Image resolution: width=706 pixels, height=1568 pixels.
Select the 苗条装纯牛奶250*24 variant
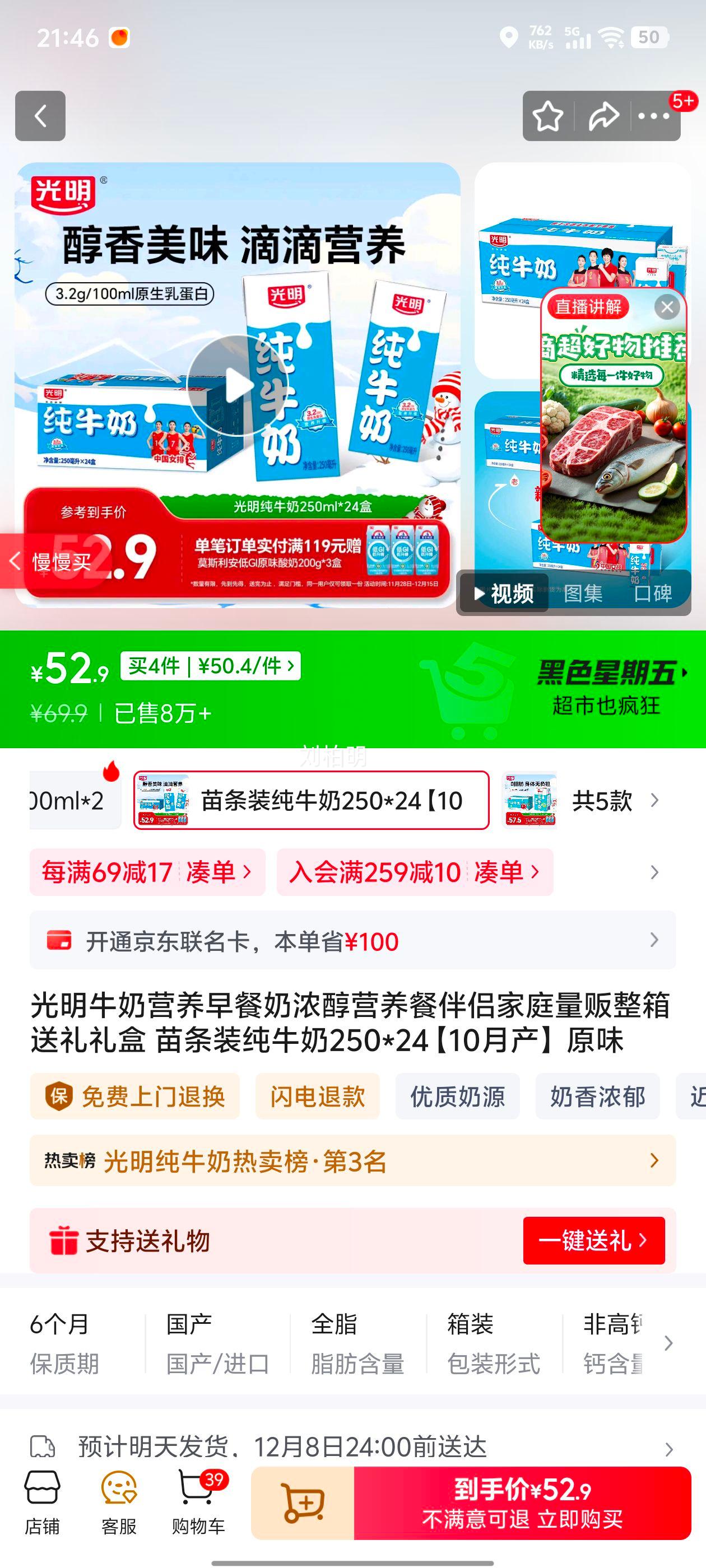pos(309,800)
